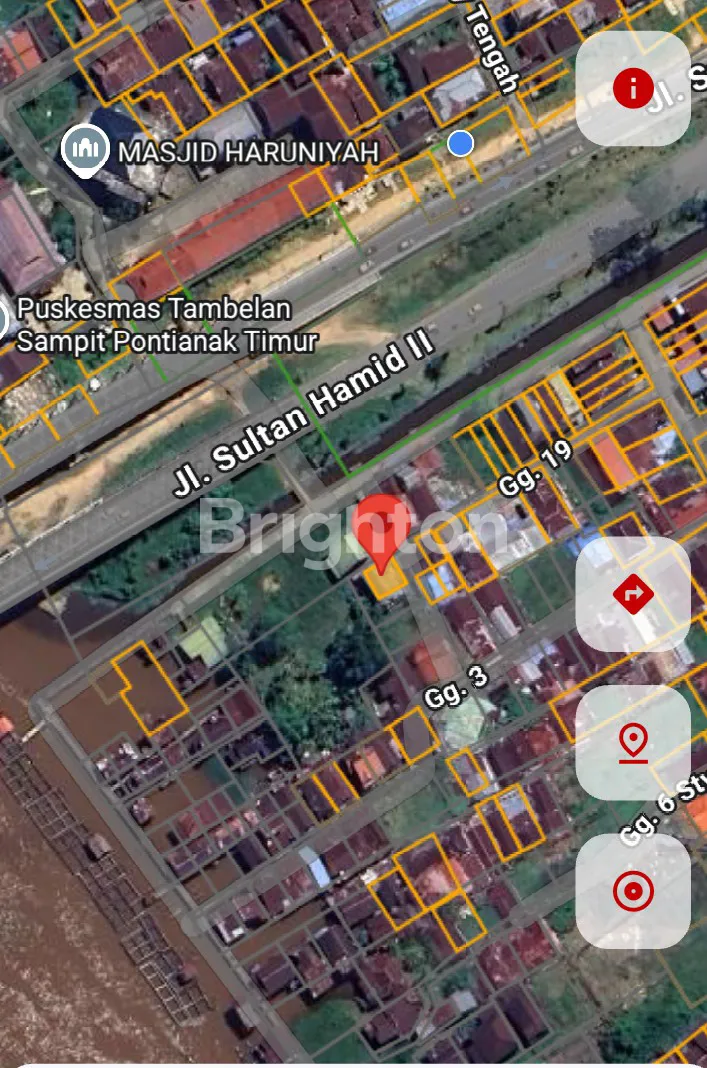Tap the underlined location pin button
Viewport: 707px width, 1068px height.
tap(633, 743)
